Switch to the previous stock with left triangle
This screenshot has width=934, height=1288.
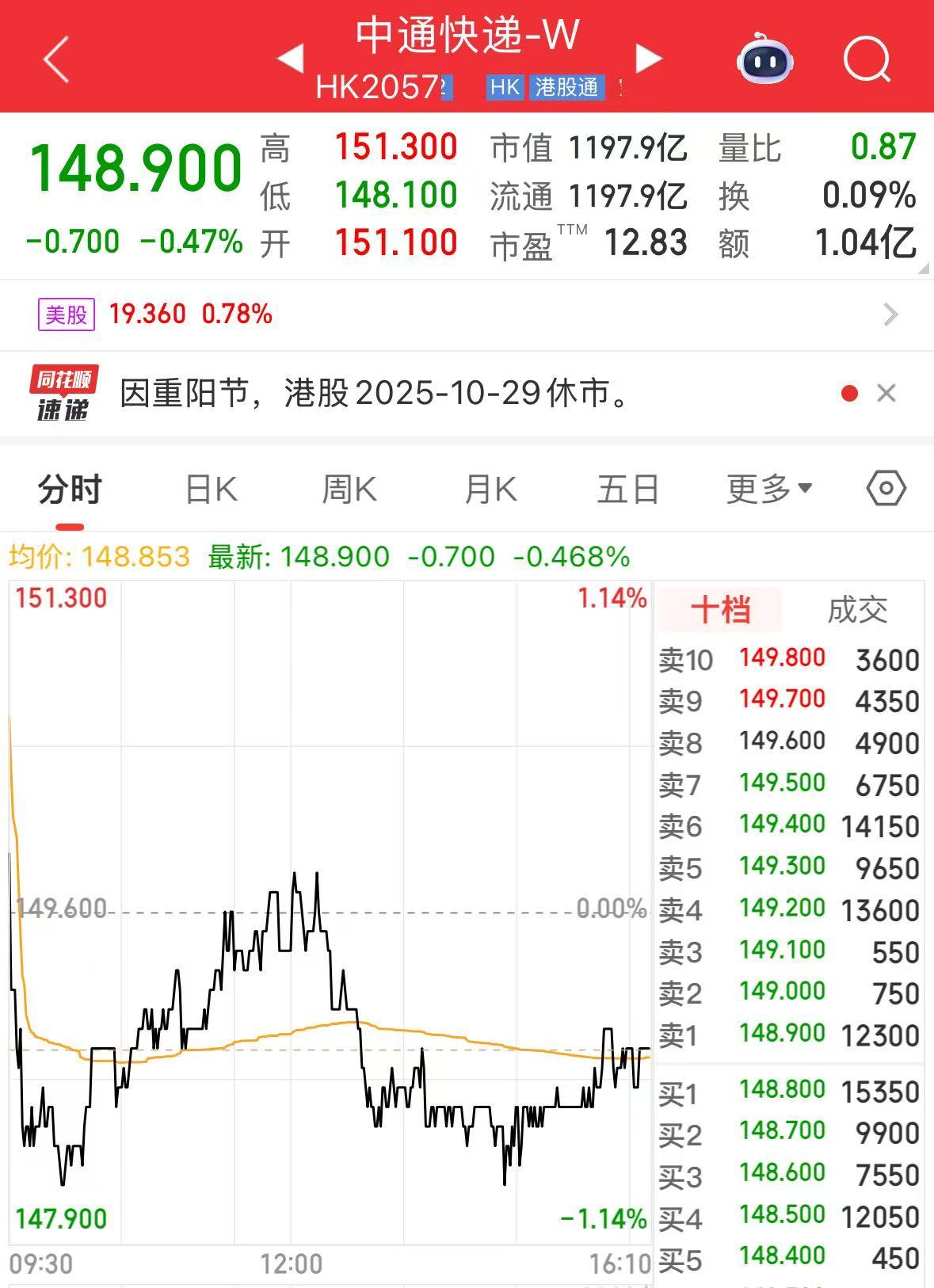[291, 58]
